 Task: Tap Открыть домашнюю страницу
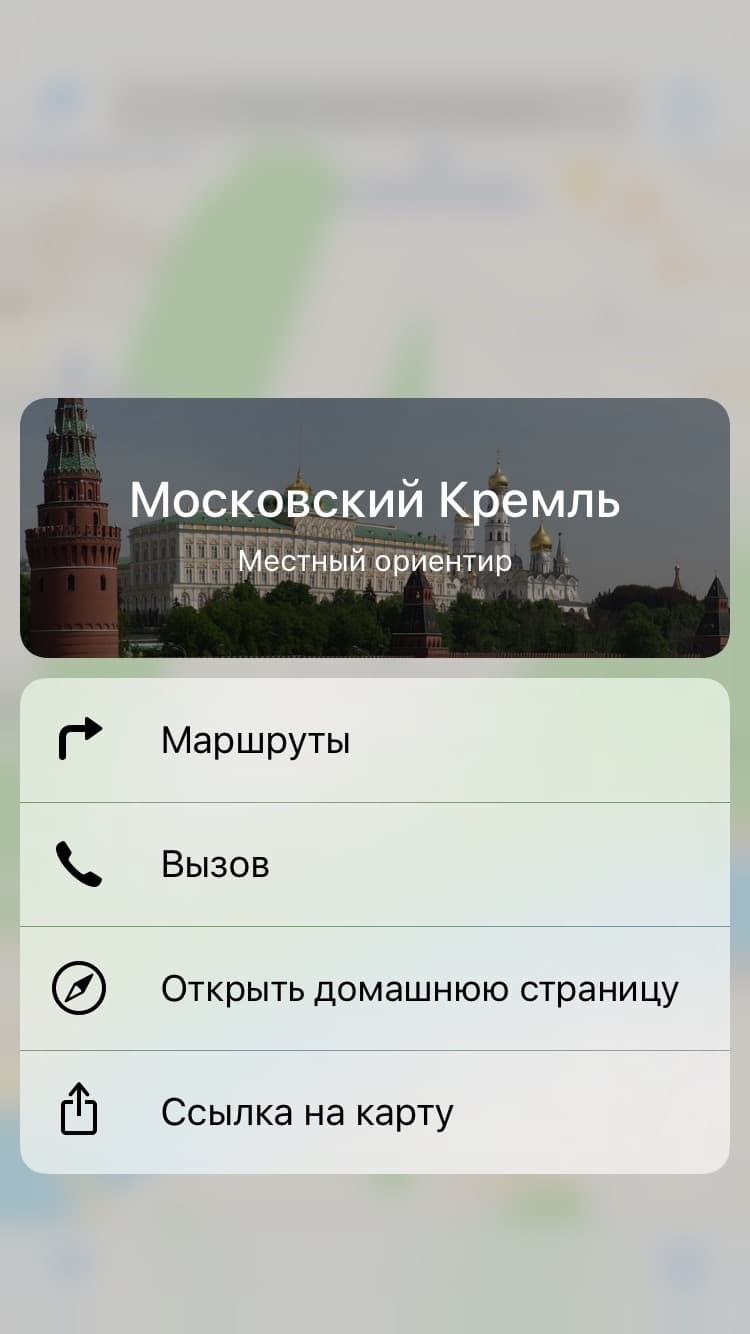375,989
